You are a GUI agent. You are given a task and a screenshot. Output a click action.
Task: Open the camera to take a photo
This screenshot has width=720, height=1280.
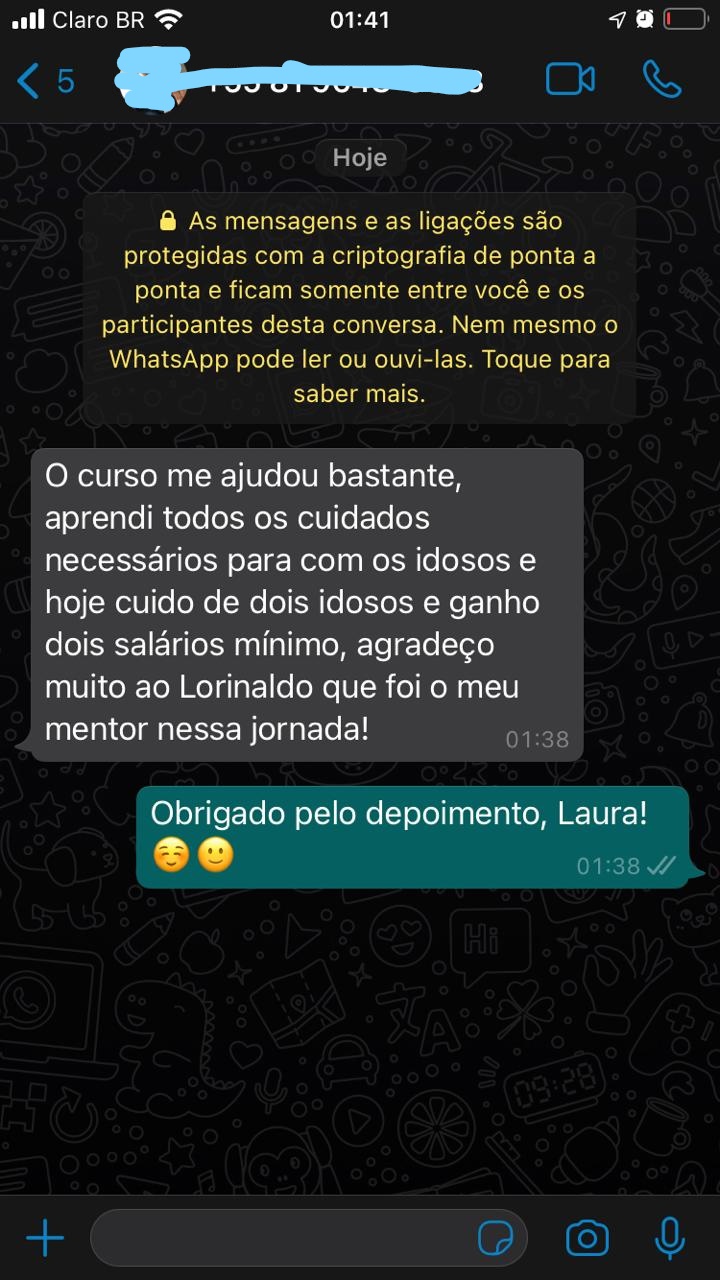point(587,1239)
